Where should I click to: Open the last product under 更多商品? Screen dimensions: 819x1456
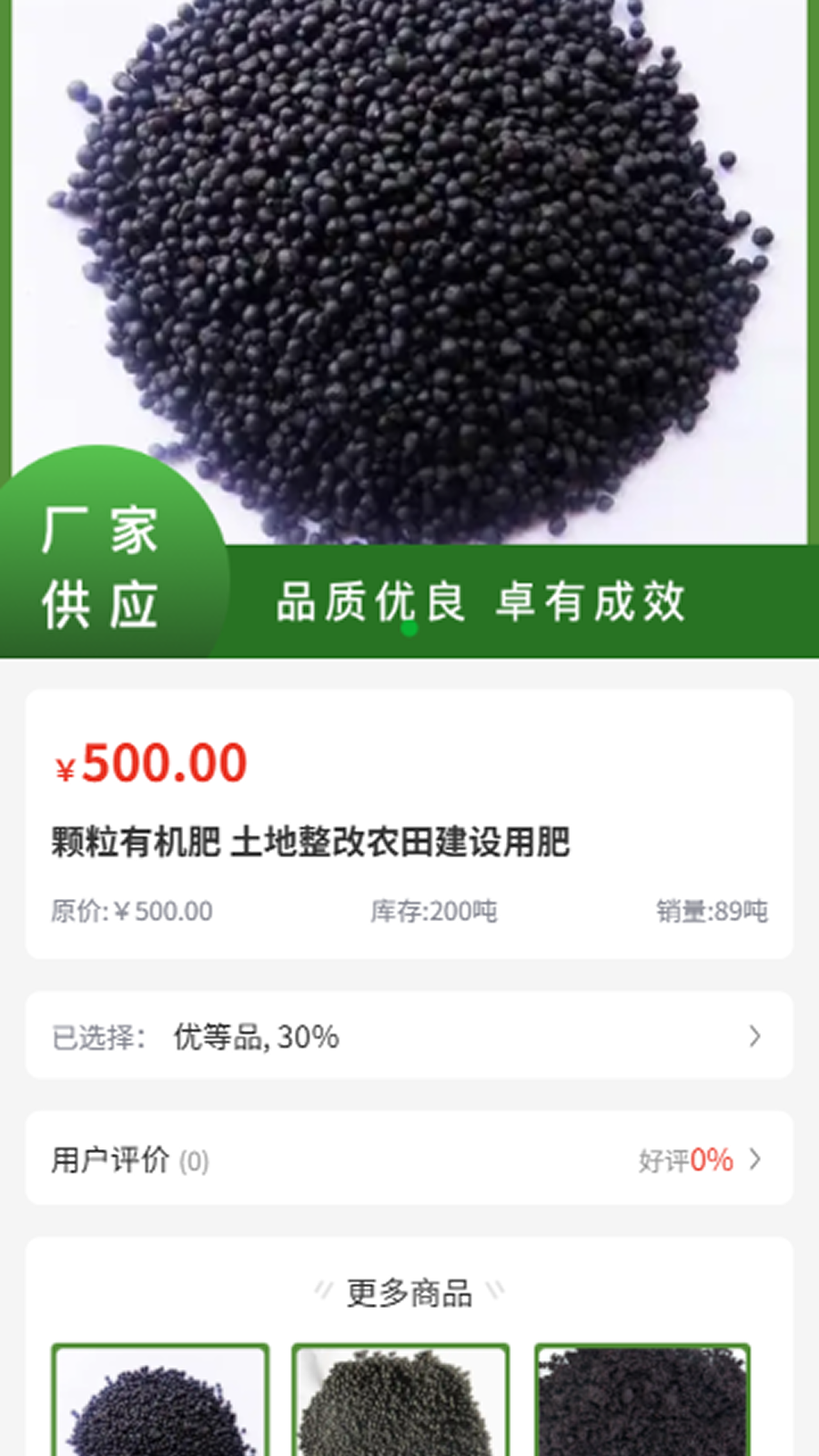tap(642, 1401)
